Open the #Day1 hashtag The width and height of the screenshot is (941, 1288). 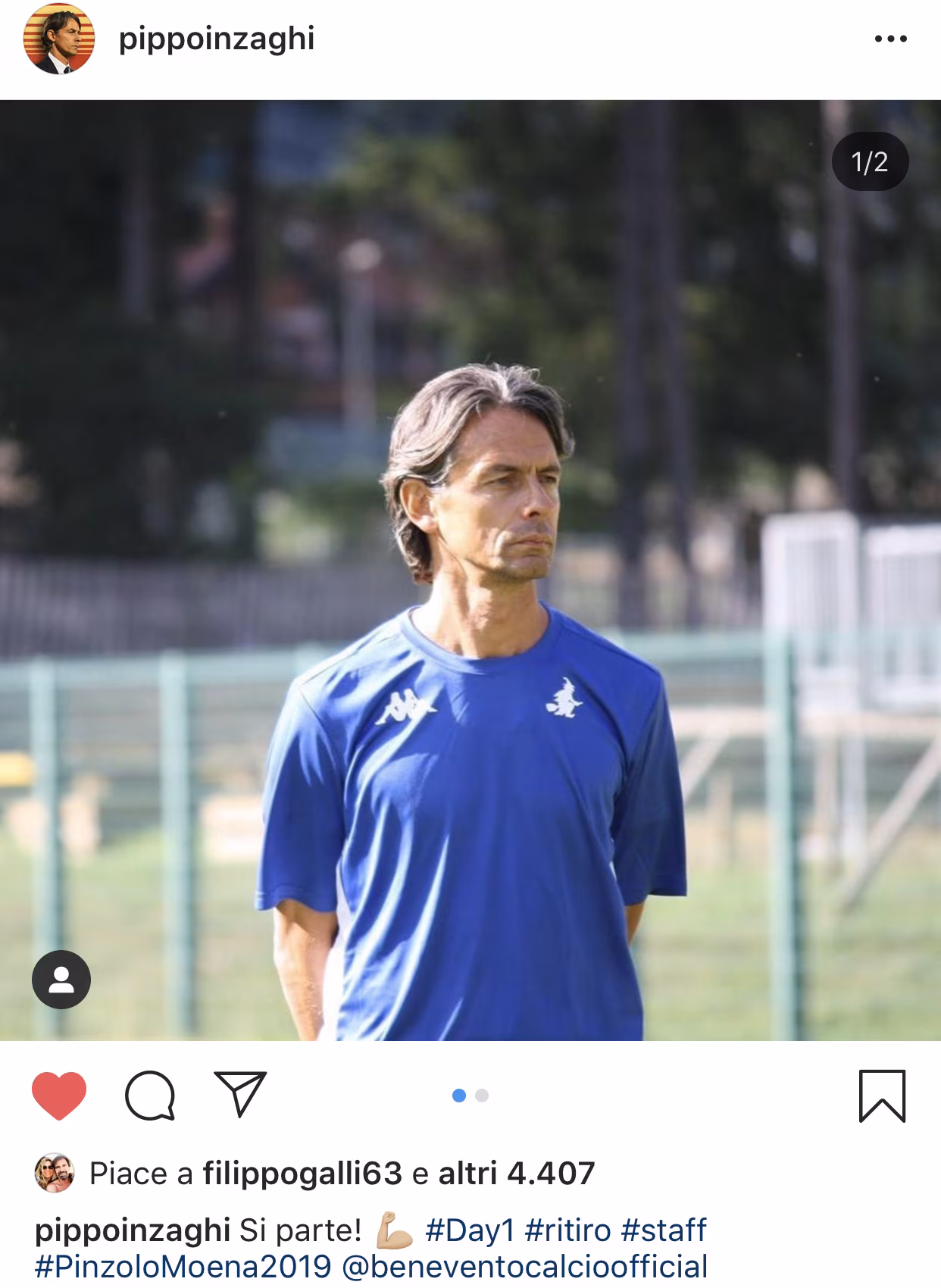470,1230
